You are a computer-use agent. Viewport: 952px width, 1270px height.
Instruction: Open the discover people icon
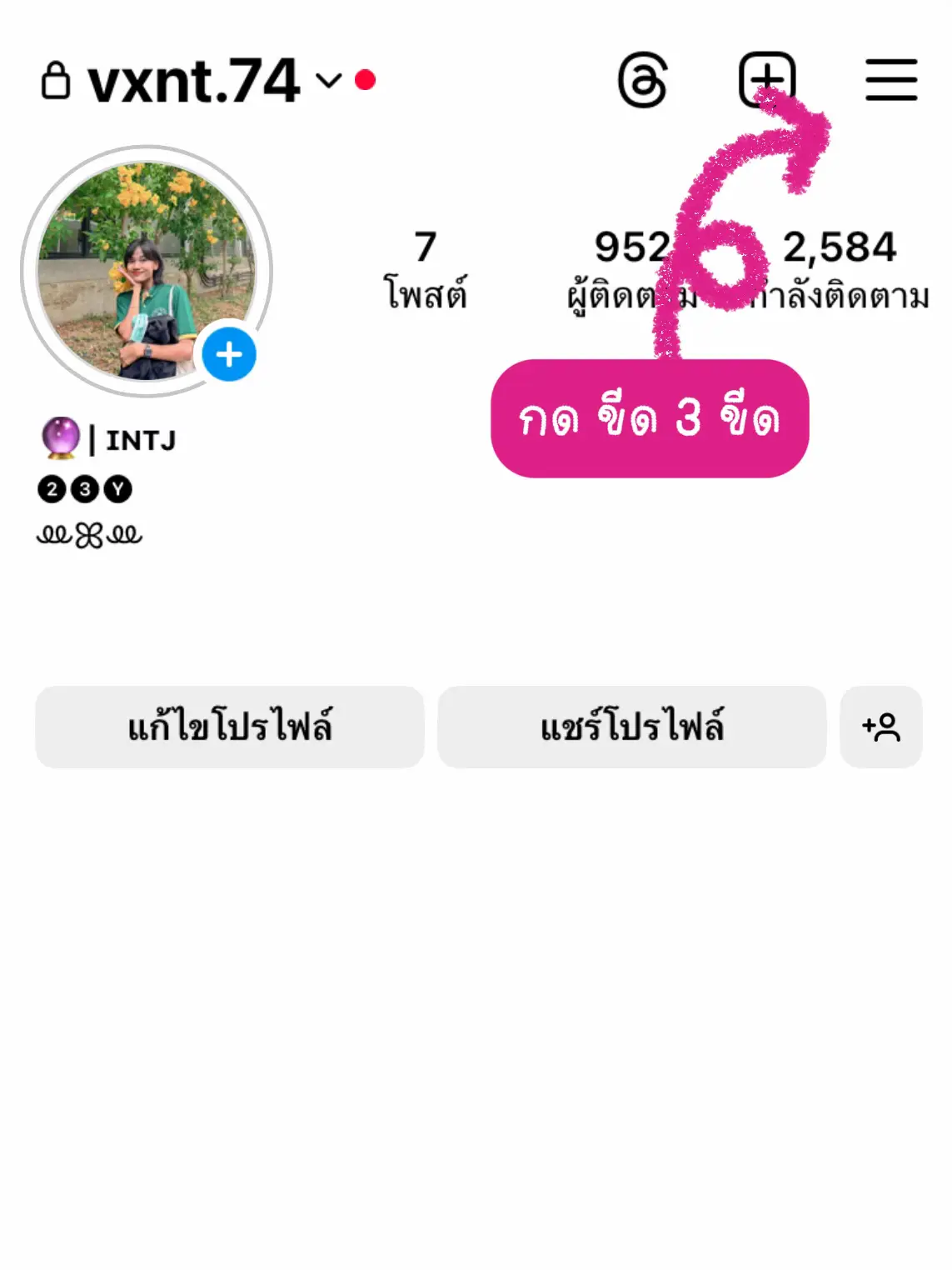880,727
